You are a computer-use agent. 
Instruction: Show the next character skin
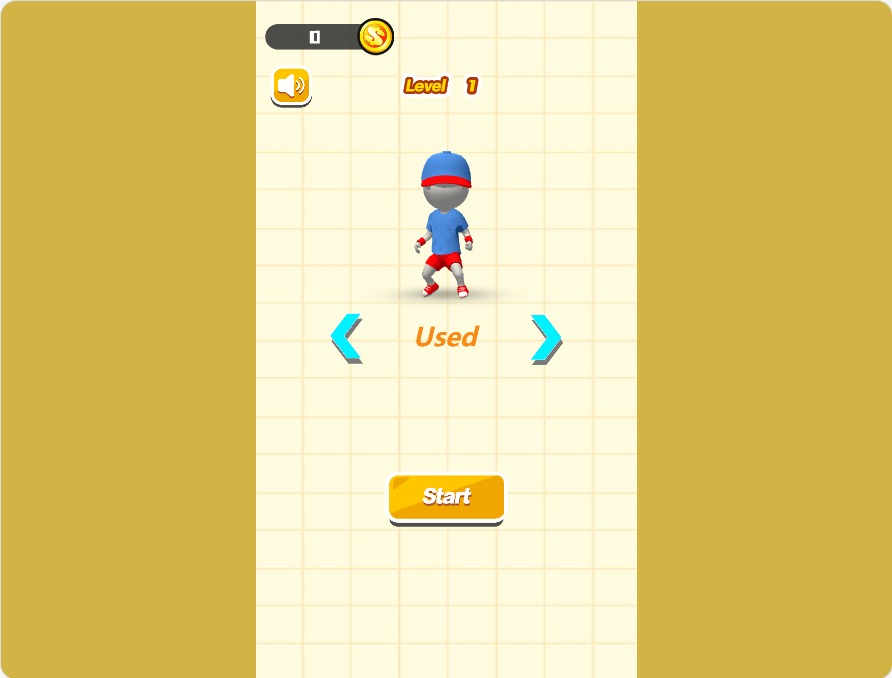[546, 338]
